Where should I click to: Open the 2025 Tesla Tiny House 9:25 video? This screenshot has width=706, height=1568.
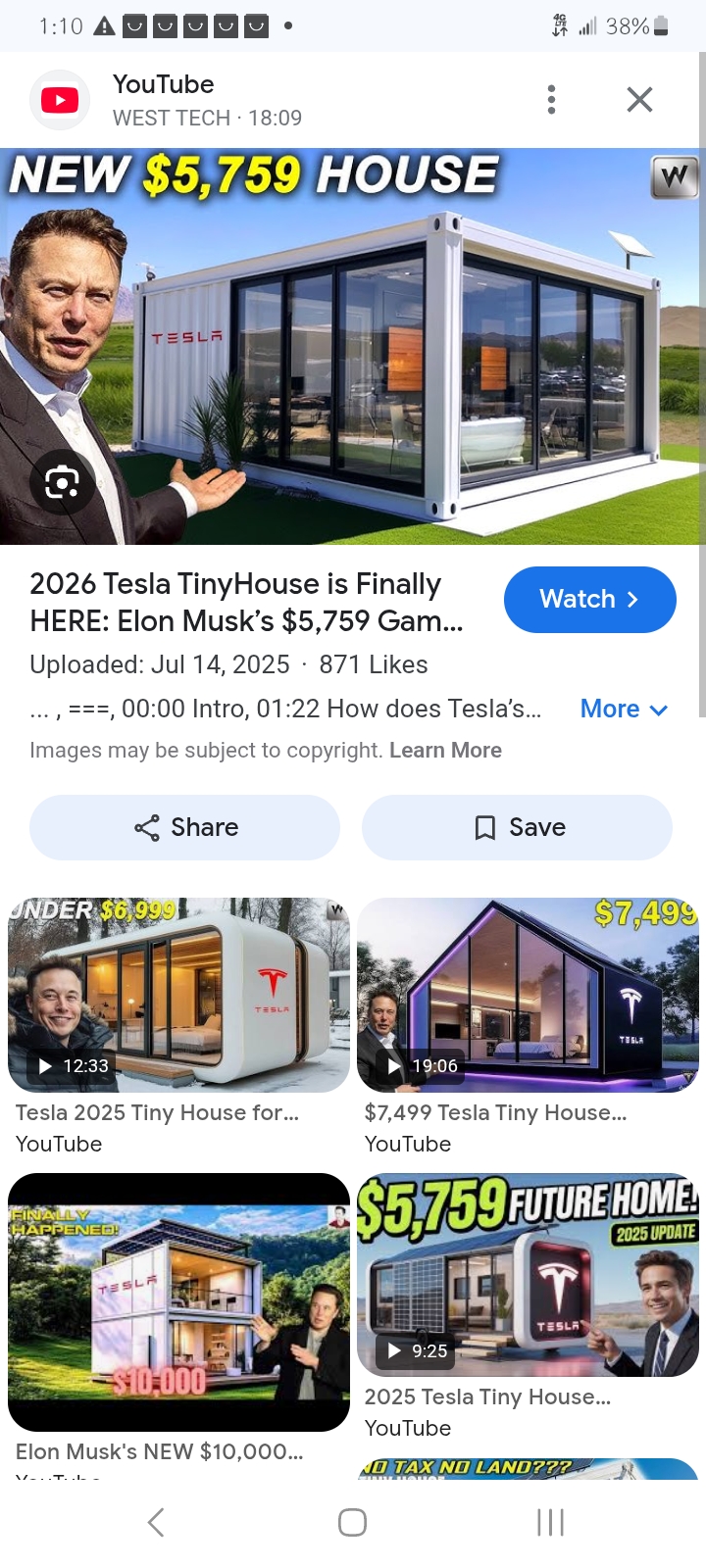coord(528,1274)
